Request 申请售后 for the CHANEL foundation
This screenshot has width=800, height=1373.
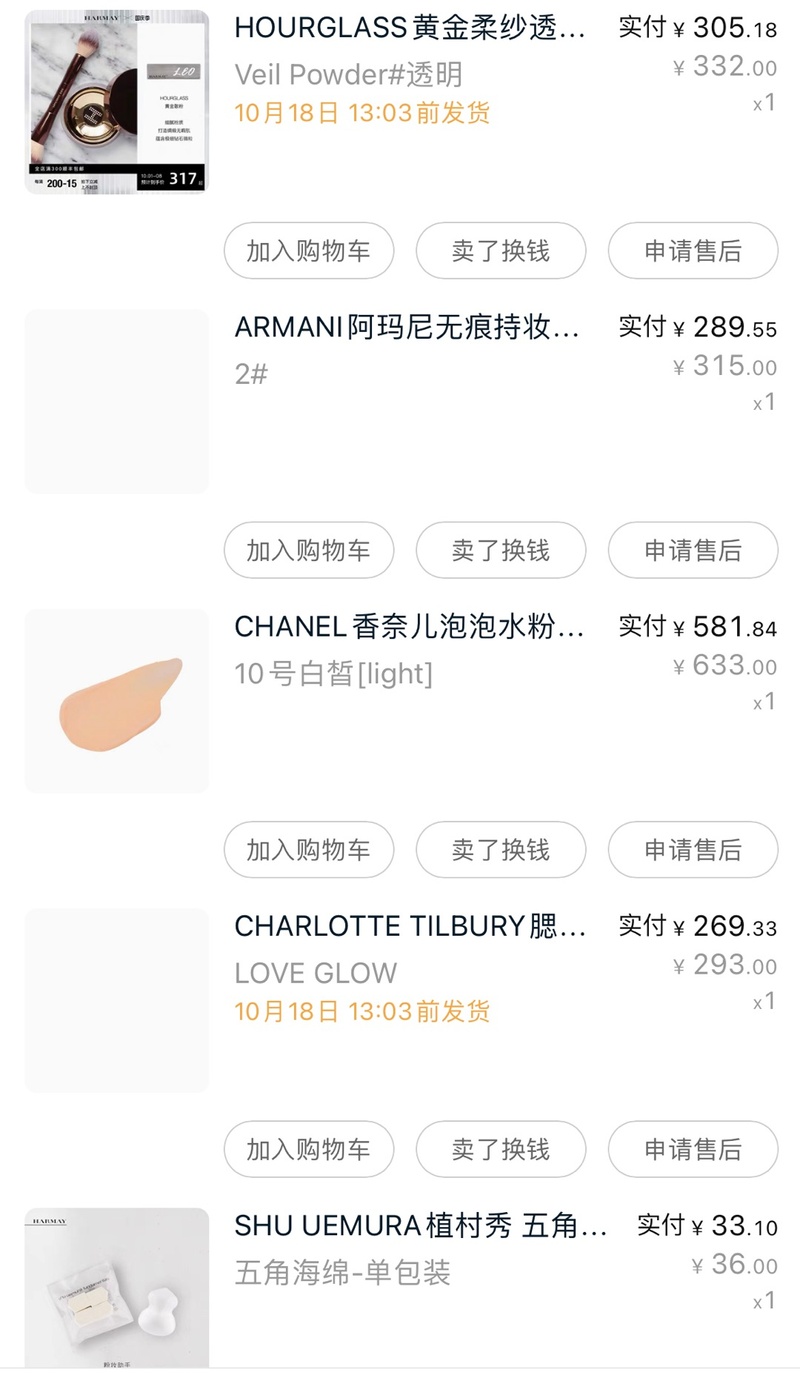click(693, 850)
